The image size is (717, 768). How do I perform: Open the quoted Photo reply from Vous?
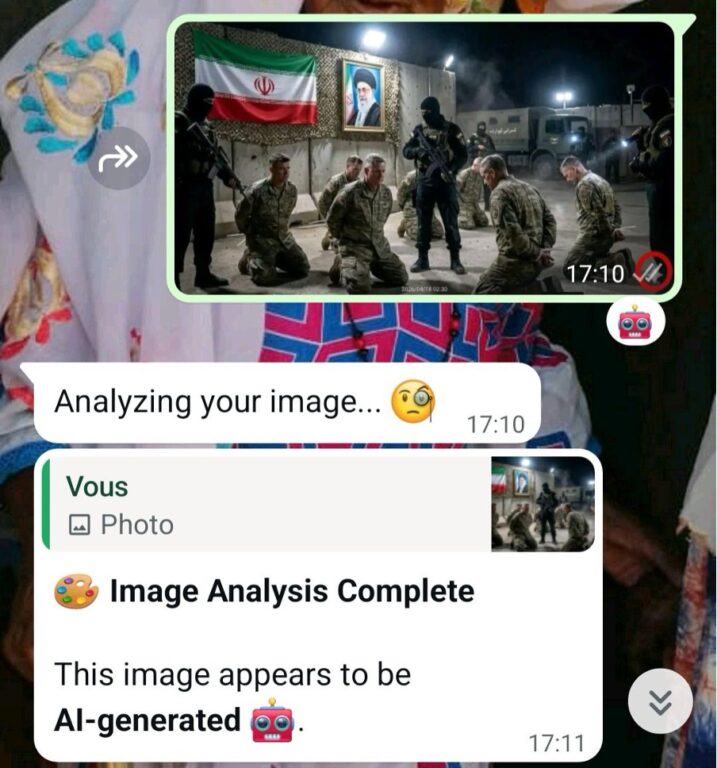point(320,505)
